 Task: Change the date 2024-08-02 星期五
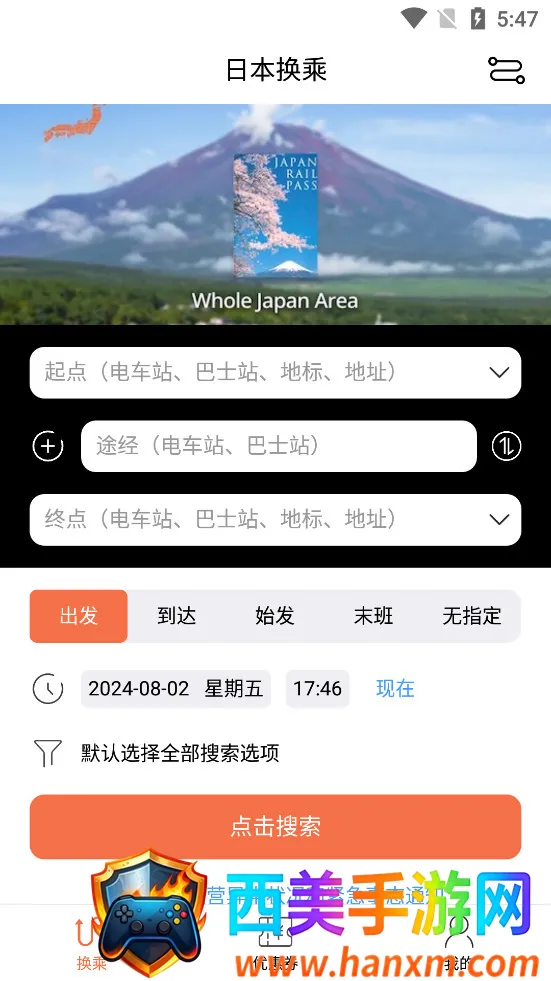tap(176, 689)
